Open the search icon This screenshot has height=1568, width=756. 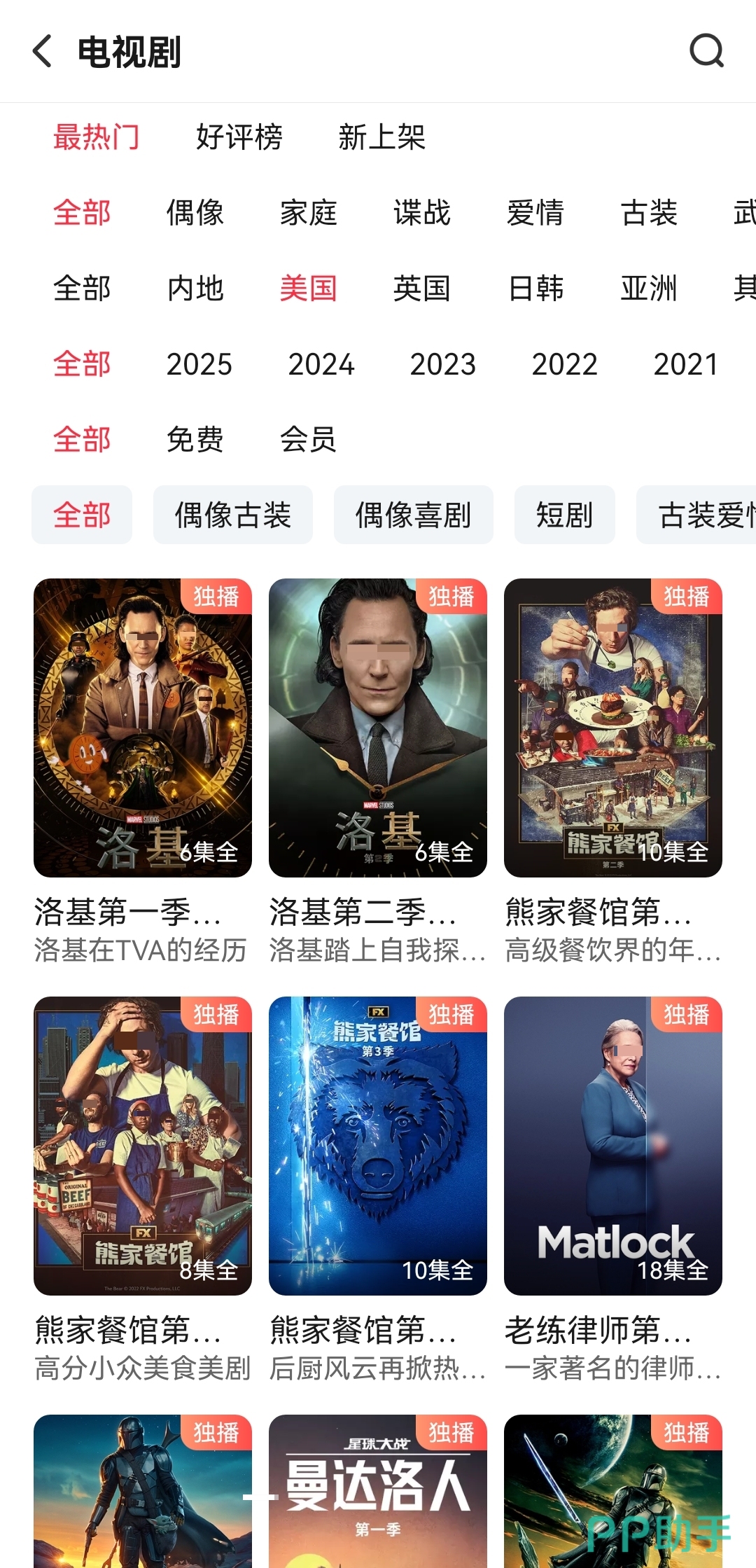706,51
